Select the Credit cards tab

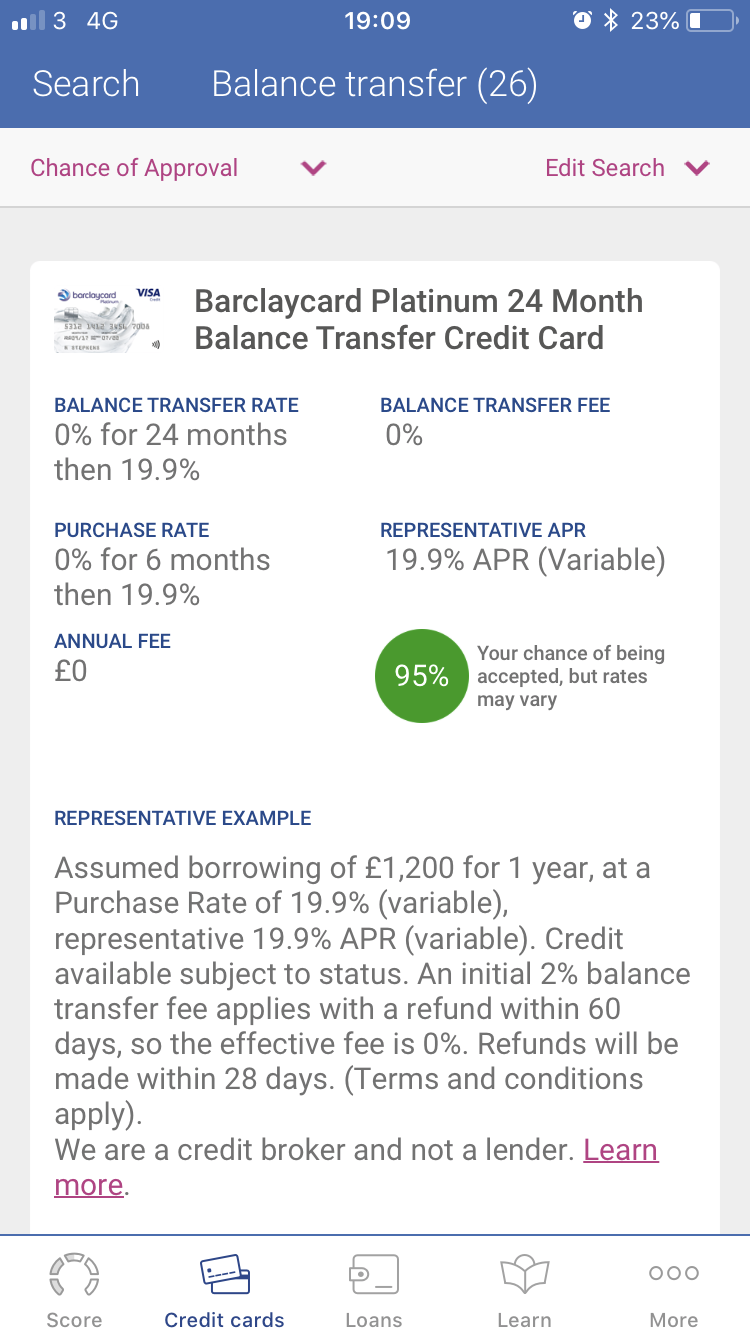[225, 1289]
